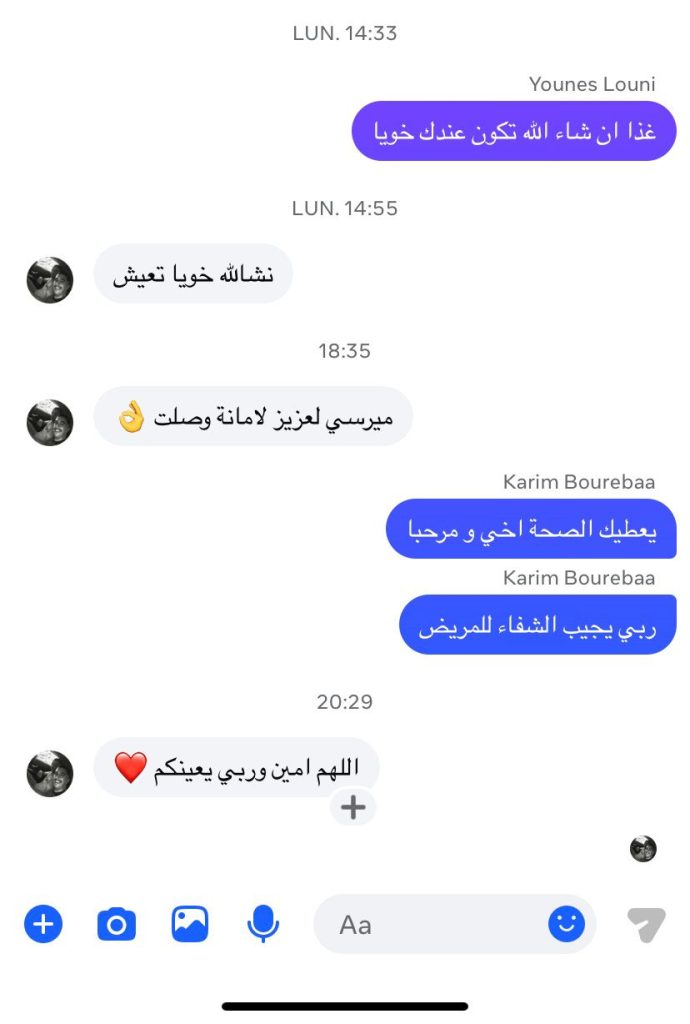Focus the Aa message input field
The width and height of the screenshot is (690, 1024).
(x=430, y=924)
